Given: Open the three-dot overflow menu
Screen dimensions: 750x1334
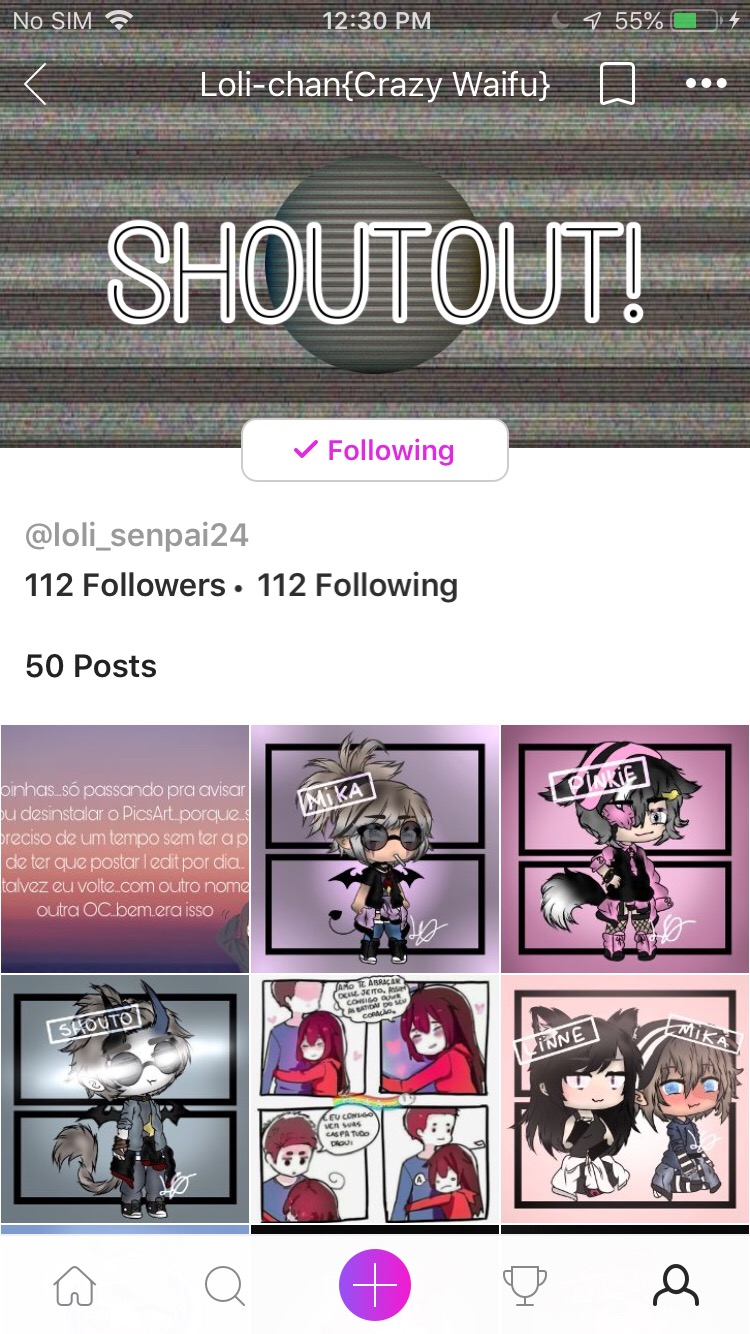Looking at the screenshot, I should point(706,84).
